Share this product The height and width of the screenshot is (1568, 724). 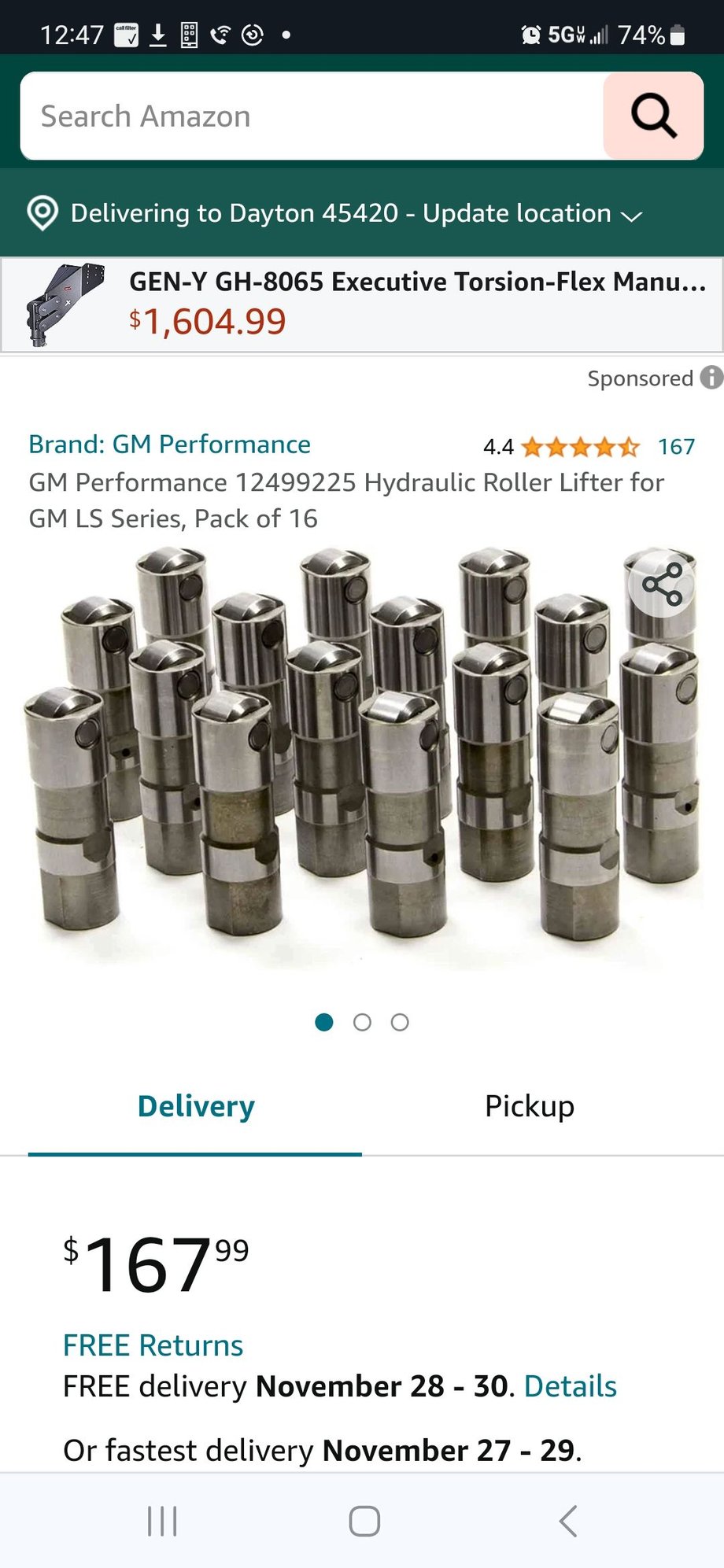[x=662, y=584]
